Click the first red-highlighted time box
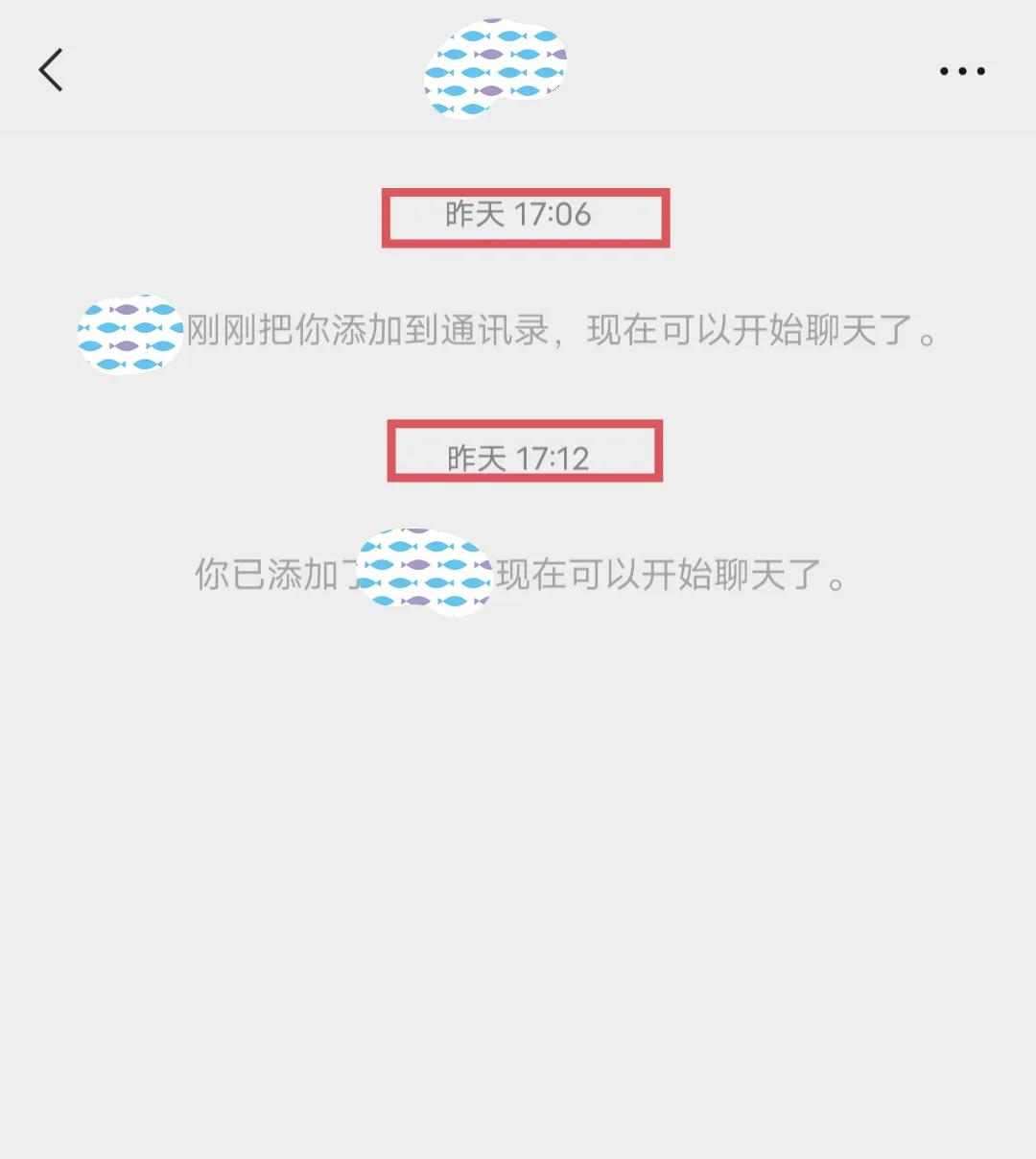The width and height of the screenshot is (1036, 1159). click(524, 216)
